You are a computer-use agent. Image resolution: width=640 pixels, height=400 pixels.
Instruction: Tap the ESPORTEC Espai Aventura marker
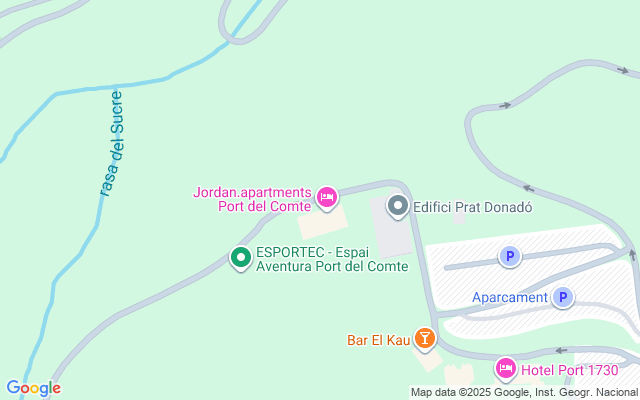click(x=241, y=259)
